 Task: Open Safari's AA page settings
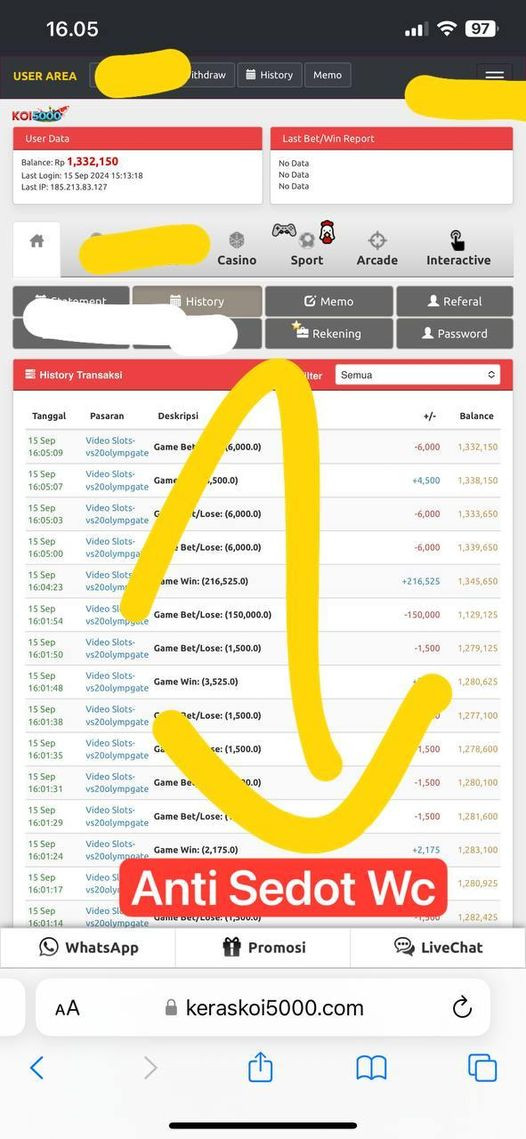(x=68, y=1008)
